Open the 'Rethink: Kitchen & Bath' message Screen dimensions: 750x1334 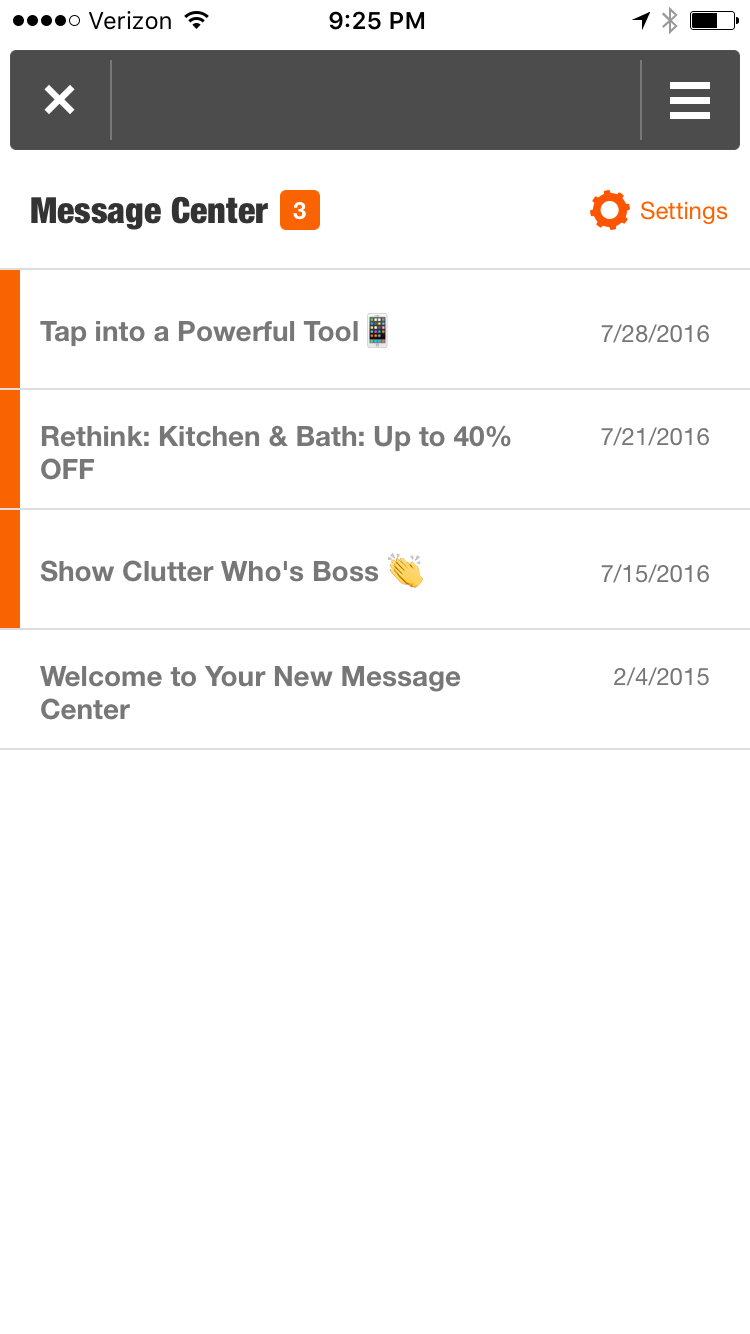click(x=300, y=450)
